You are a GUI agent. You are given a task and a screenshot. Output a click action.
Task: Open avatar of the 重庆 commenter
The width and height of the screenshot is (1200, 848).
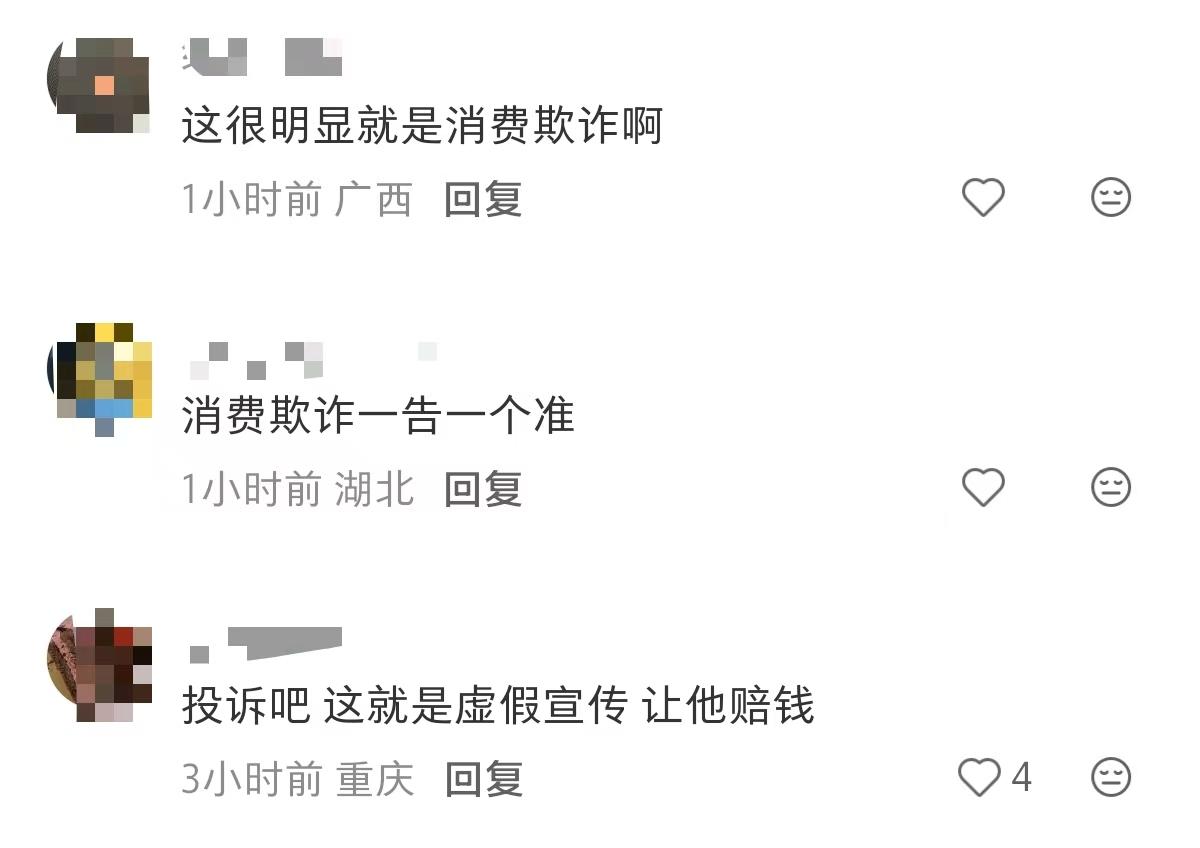pos(99,665)
